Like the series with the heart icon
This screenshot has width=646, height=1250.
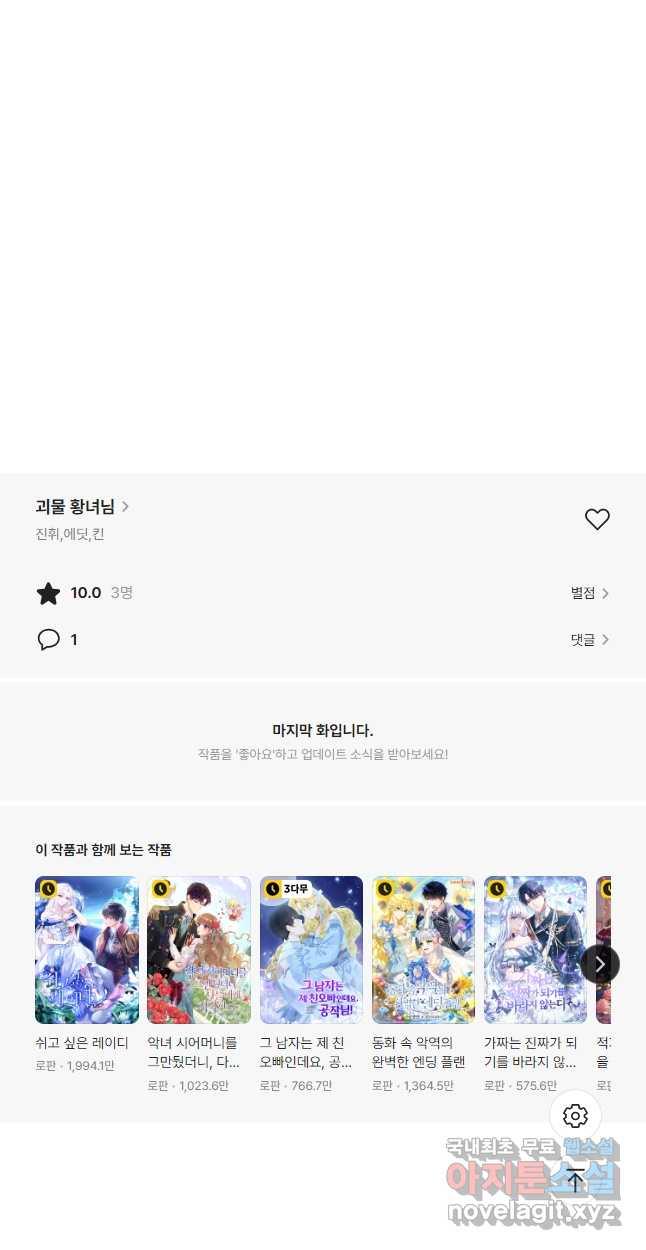pos(597,519)
